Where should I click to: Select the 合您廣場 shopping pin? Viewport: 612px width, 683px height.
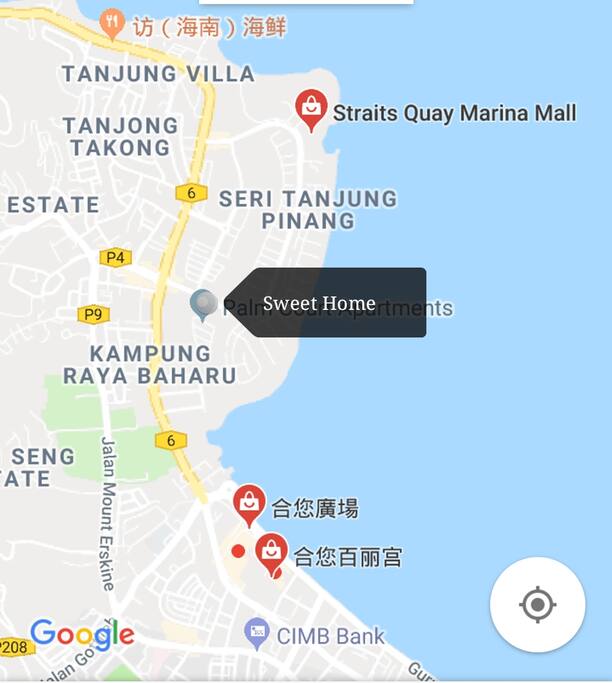[x=249, y=503]
